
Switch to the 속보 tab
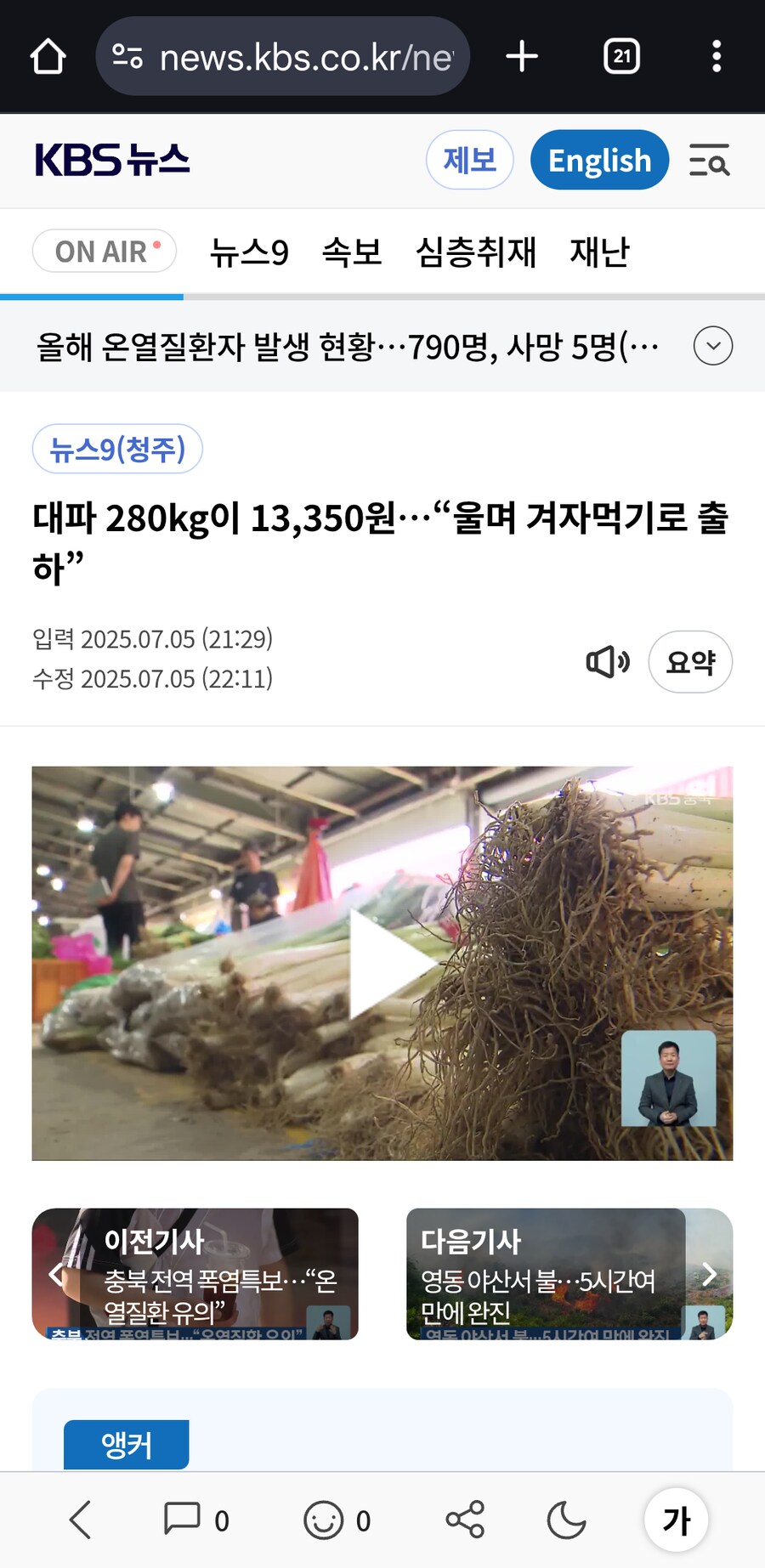[x=352, y=252]
